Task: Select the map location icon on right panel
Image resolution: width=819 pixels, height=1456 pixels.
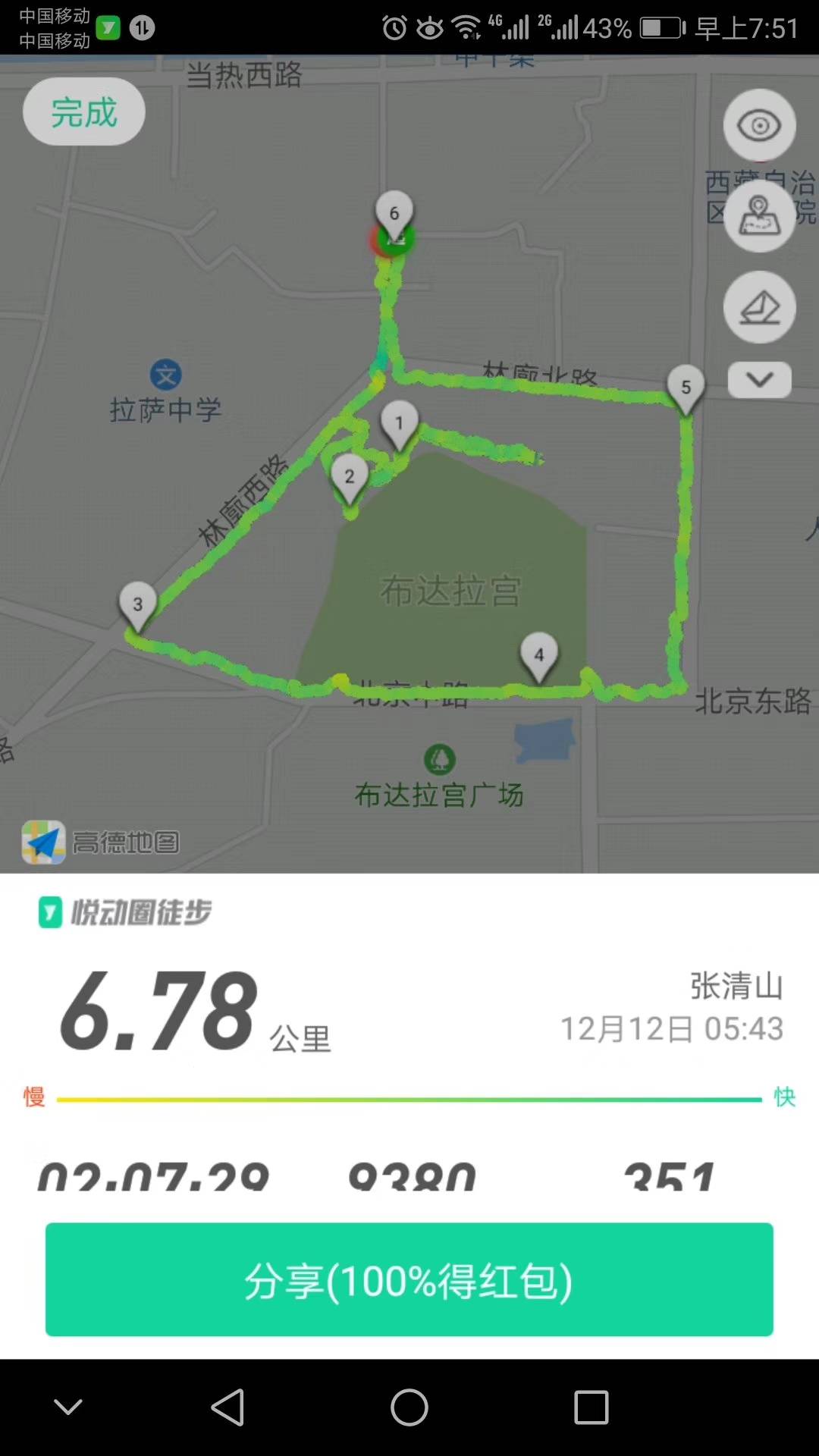Action: coord(759,218)
